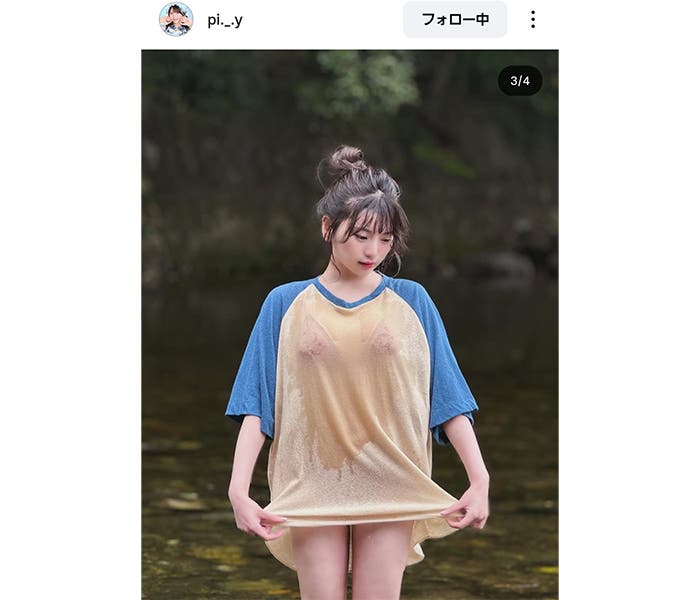Screen dimensions: 700x600
Task: Open the pi._.y username link
Action: pos(224,20)
